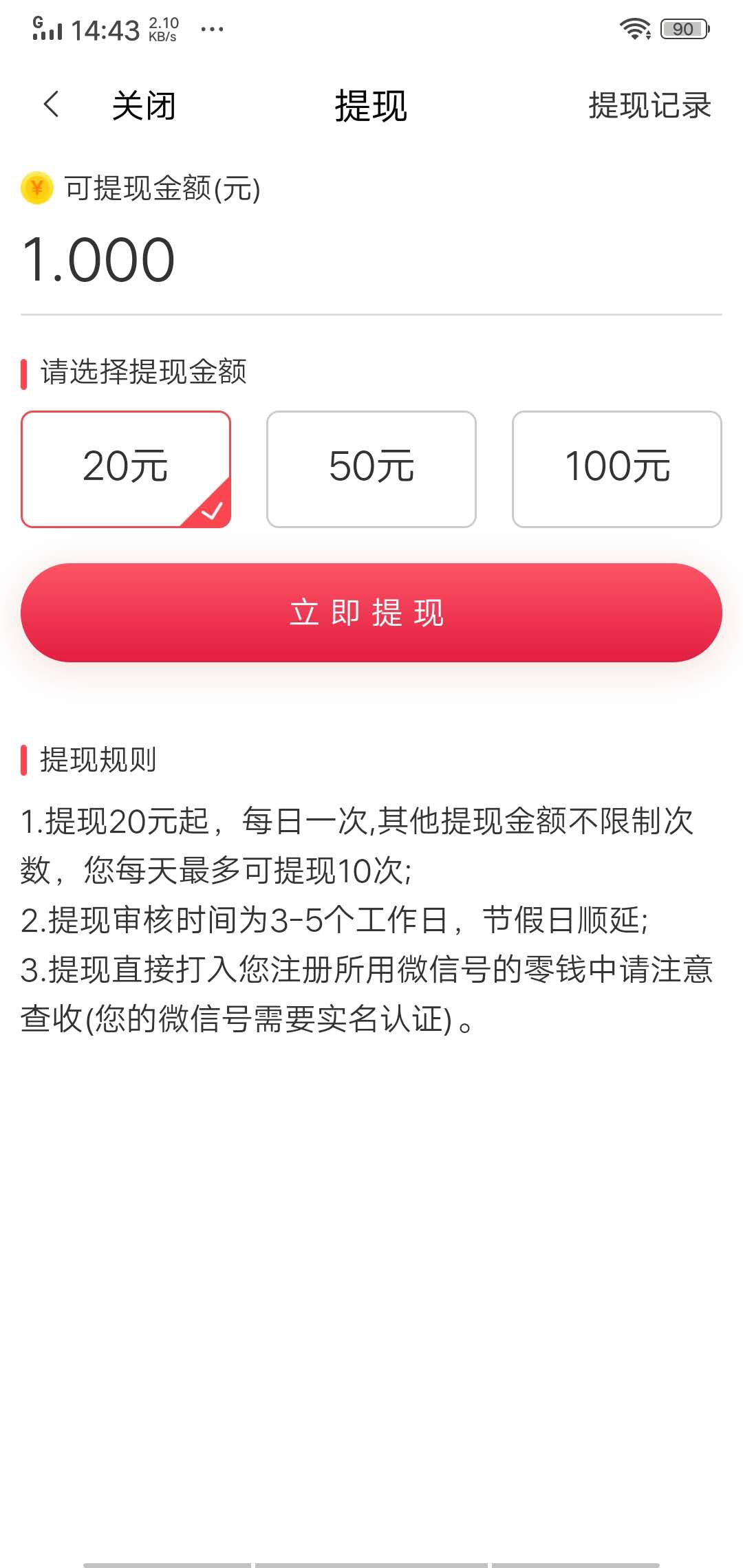Open 提现记录 to view withdrawal history

pos(649,105)
